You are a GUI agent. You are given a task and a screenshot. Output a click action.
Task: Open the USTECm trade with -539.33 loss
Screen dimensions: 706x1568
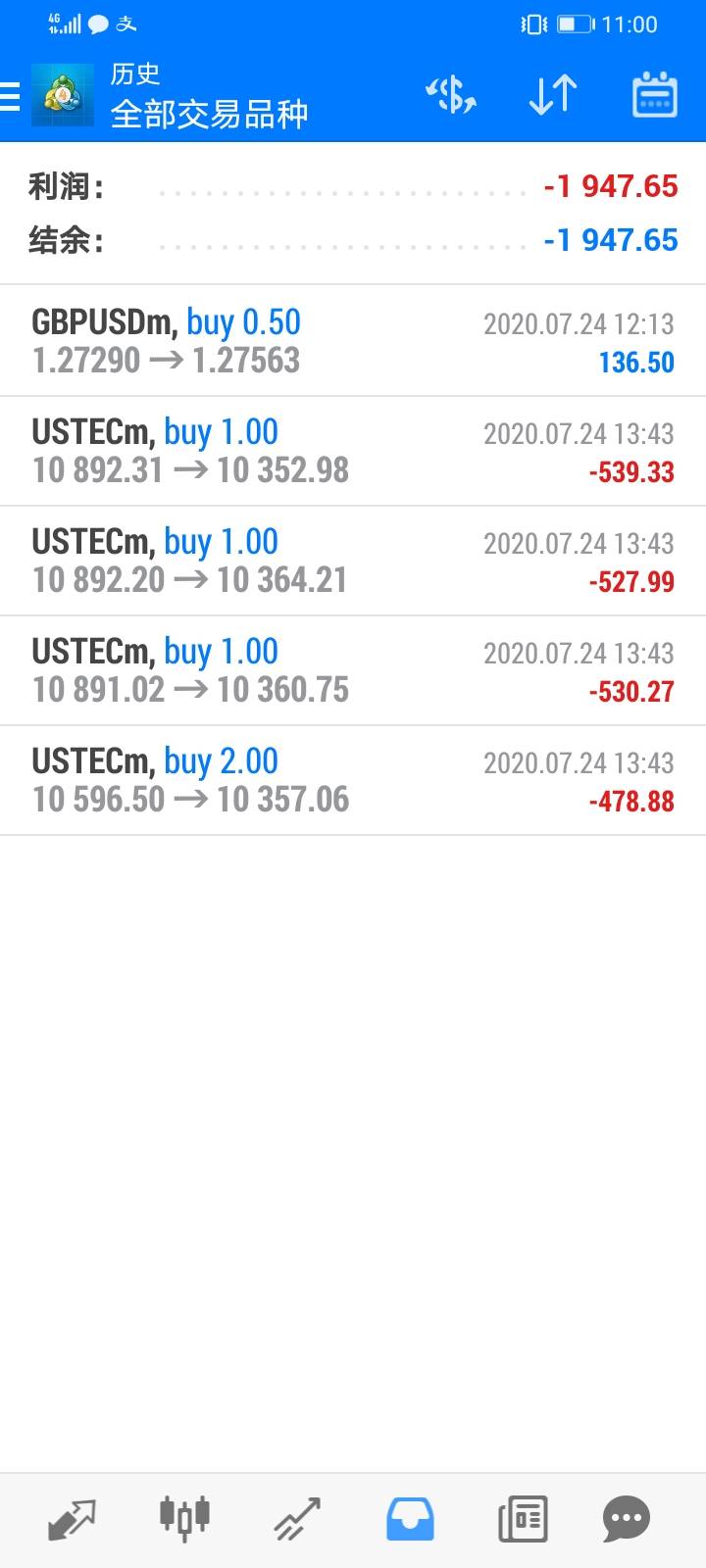pos(353,451)
